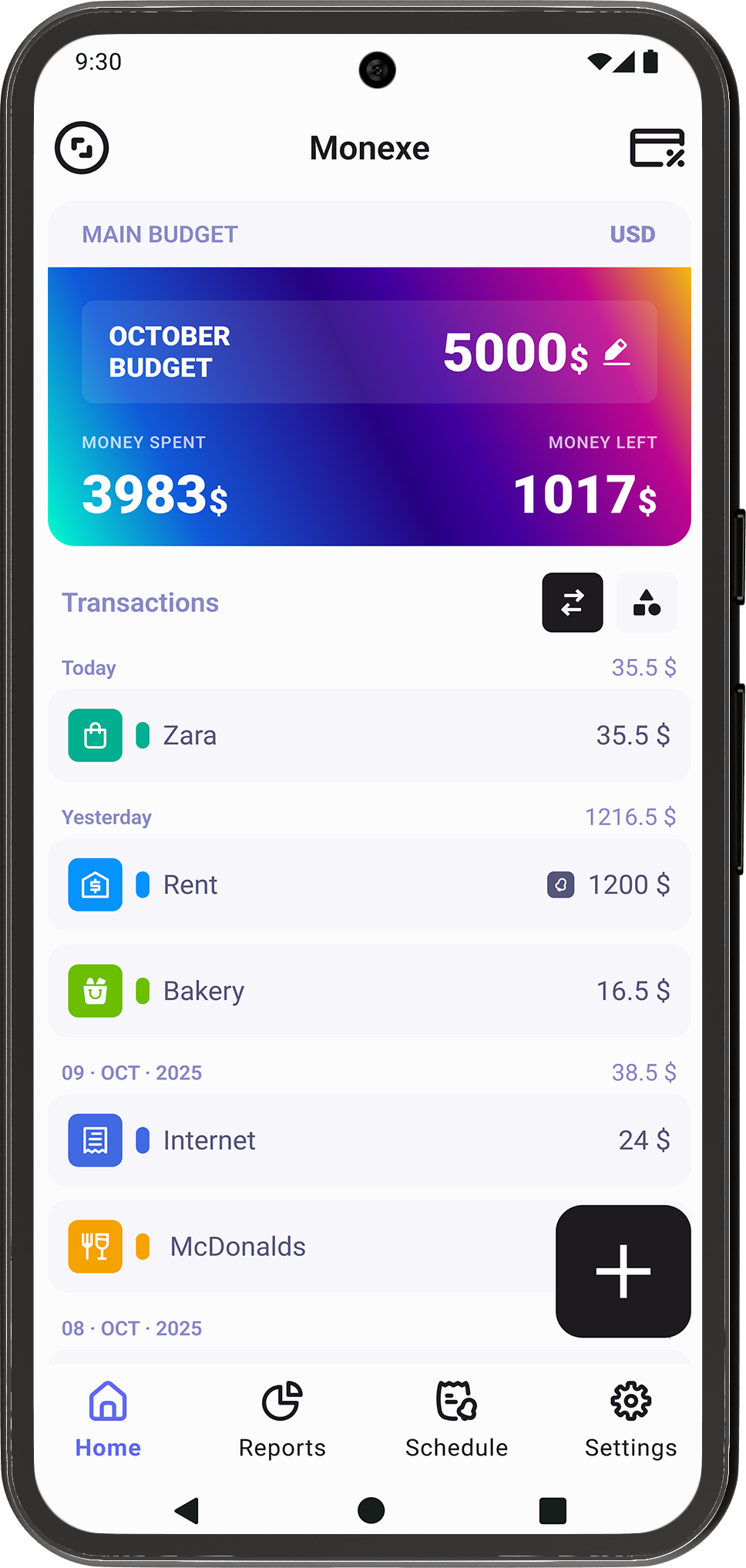Switch to the Schedule tab
Screen dimensions: 746x1568
click(456, 1419)
